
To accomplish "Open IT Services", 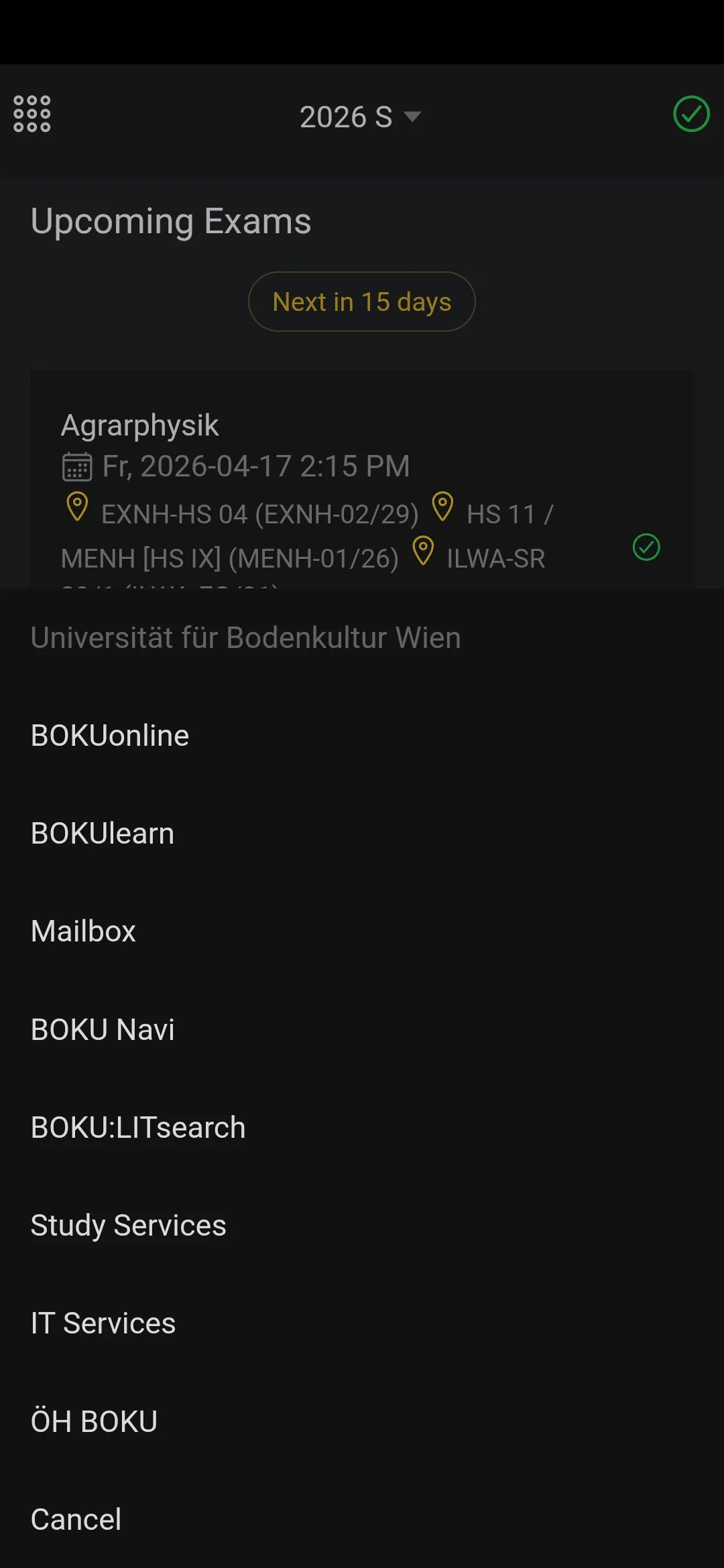I will click(x=103, y=1322).
